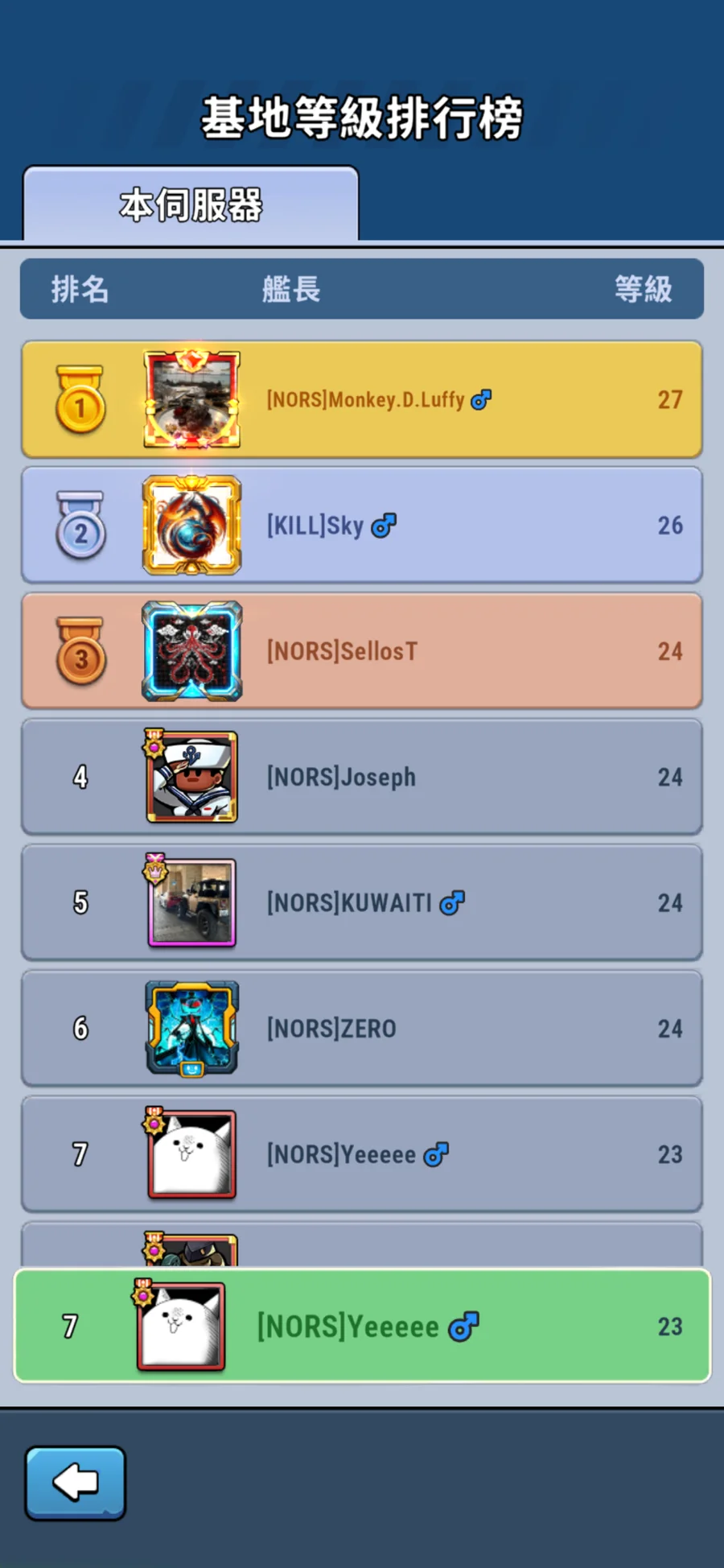Screen dimensions: 724x1568
Task: Open the [NORS]ZERO ranking row
Action: click(362, 1028)
